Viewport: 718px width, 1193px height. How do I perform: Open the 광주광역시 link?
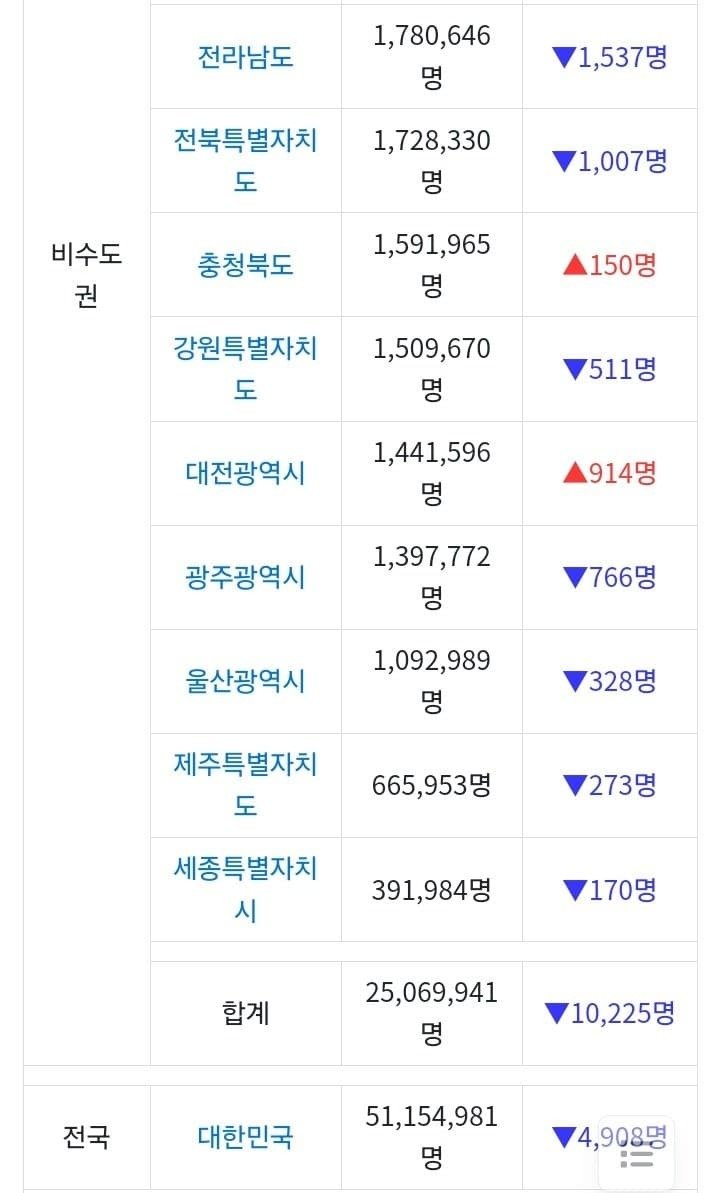click(245, 577)
